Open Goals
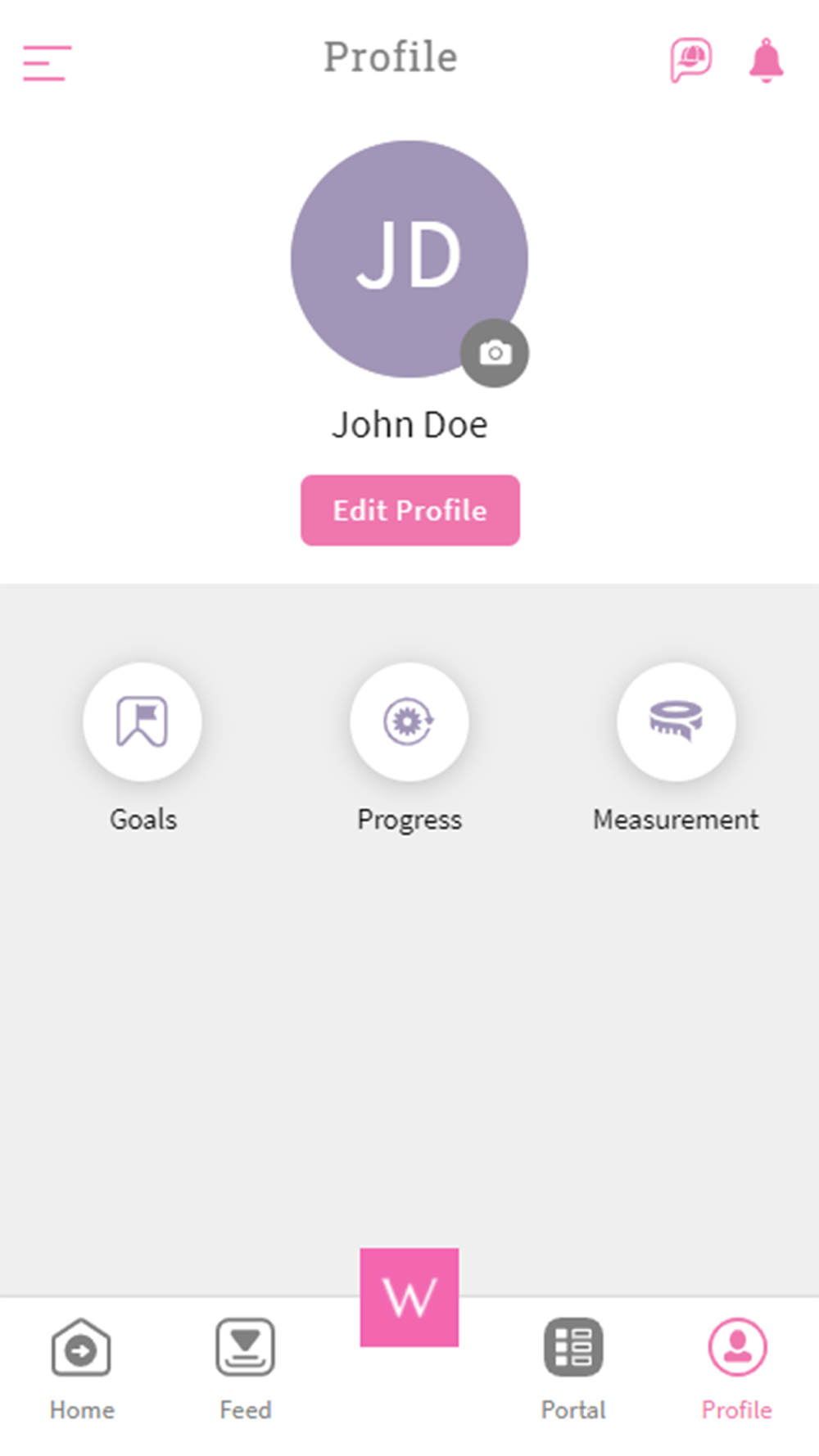The height and width of the screenshot is (1456, 819). click(x=143, y=721)
